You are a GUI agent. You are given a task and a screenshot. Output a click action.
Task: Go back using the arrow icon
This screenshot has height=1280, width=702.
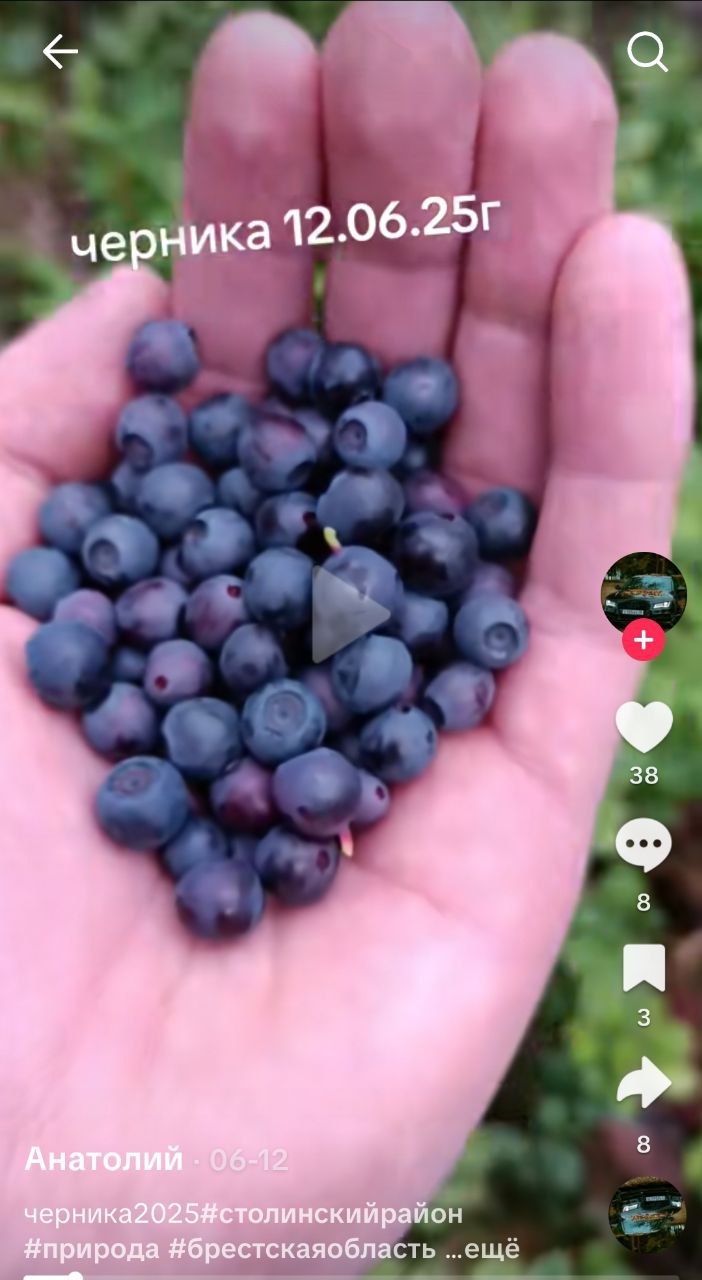pos(60,52)
